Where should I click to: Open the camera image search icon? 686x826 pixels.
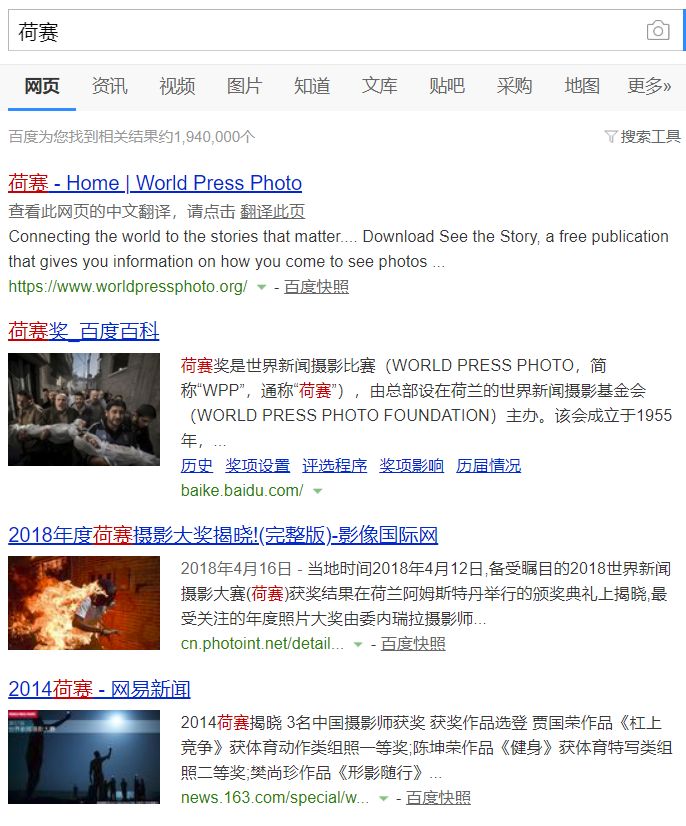[657, 31]
